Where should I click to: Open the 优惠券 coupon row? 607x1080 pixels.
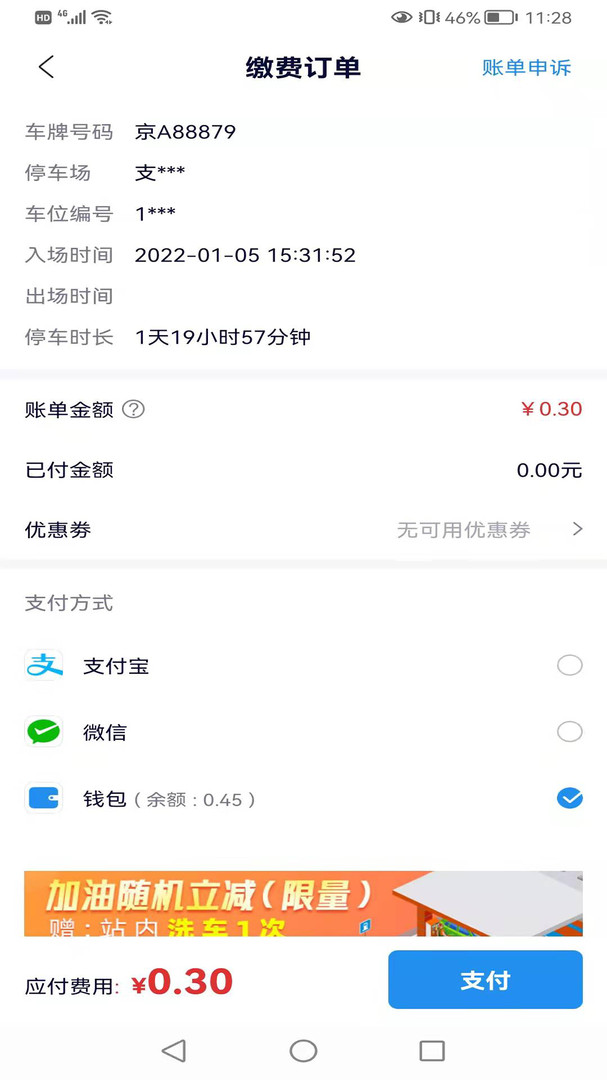[x=303, y=530]
